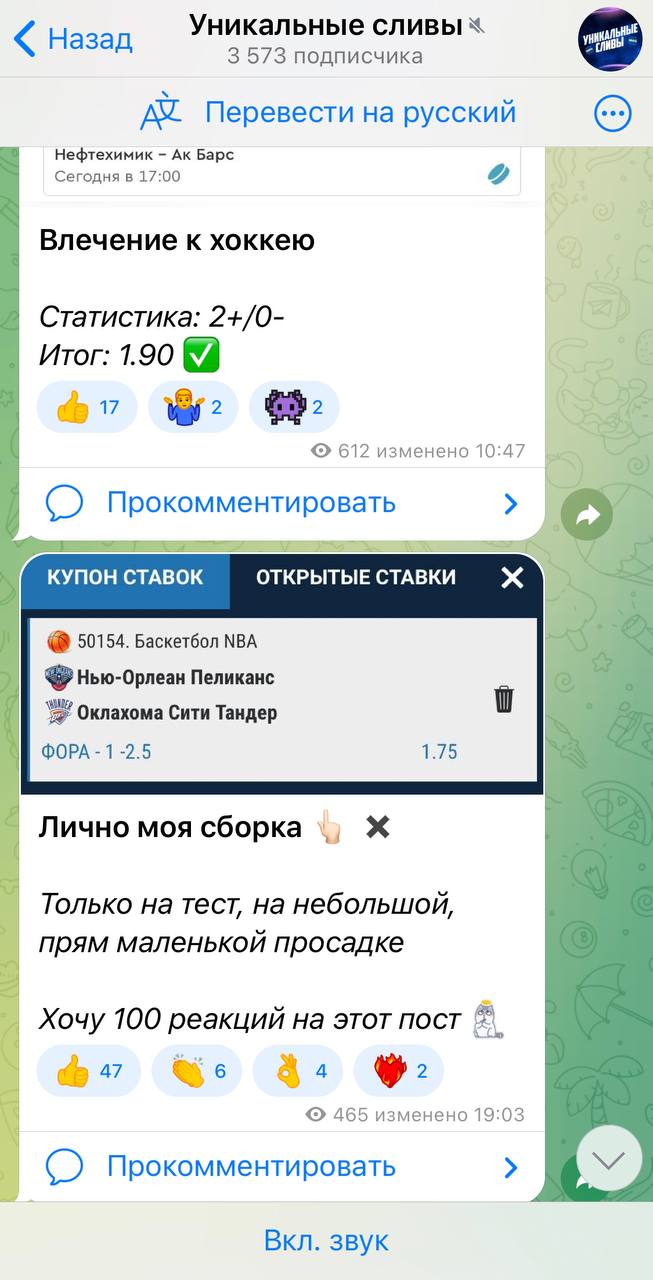
Task: Open the translate bar's three-dot menu
Action: (613, 114)
